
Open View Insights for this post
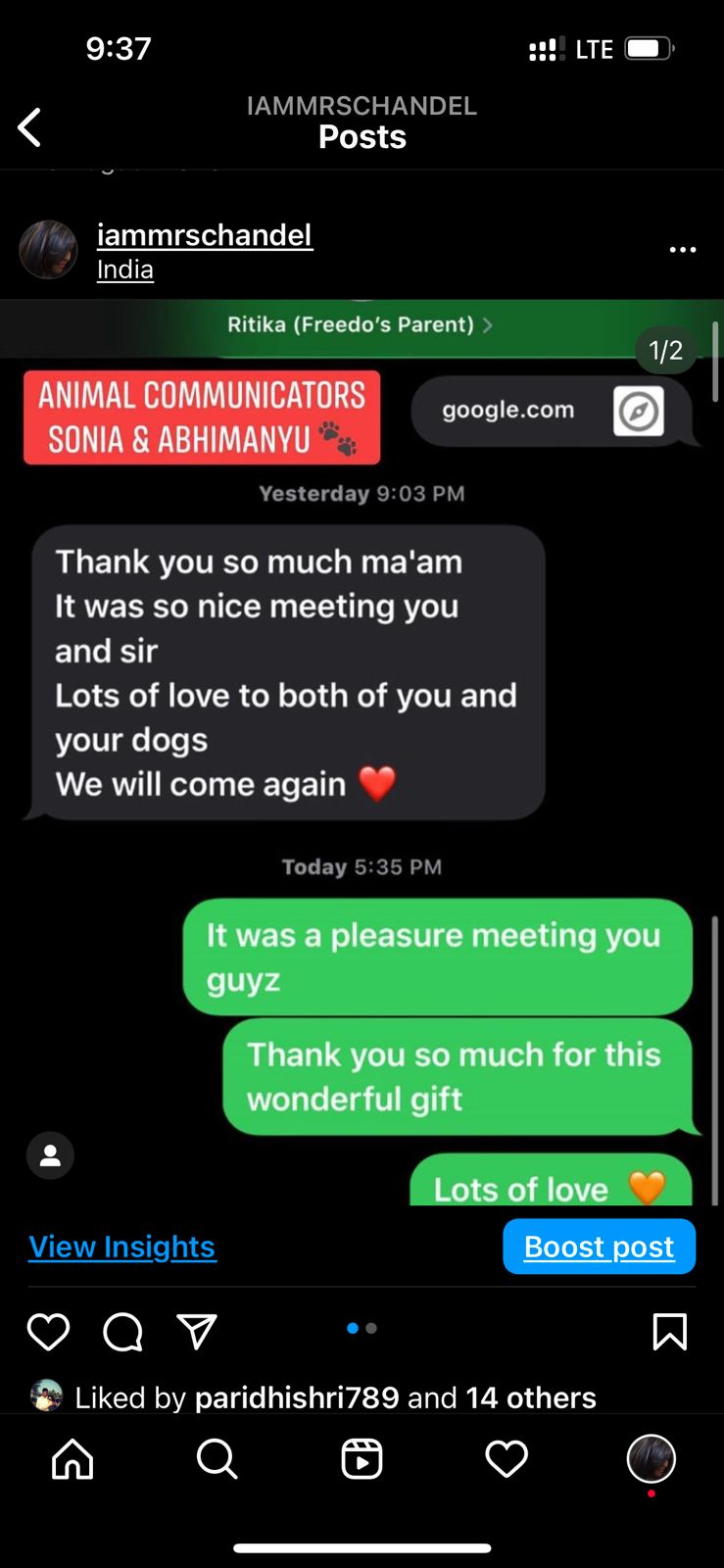pyautogui.click(x=122, y=1247)
